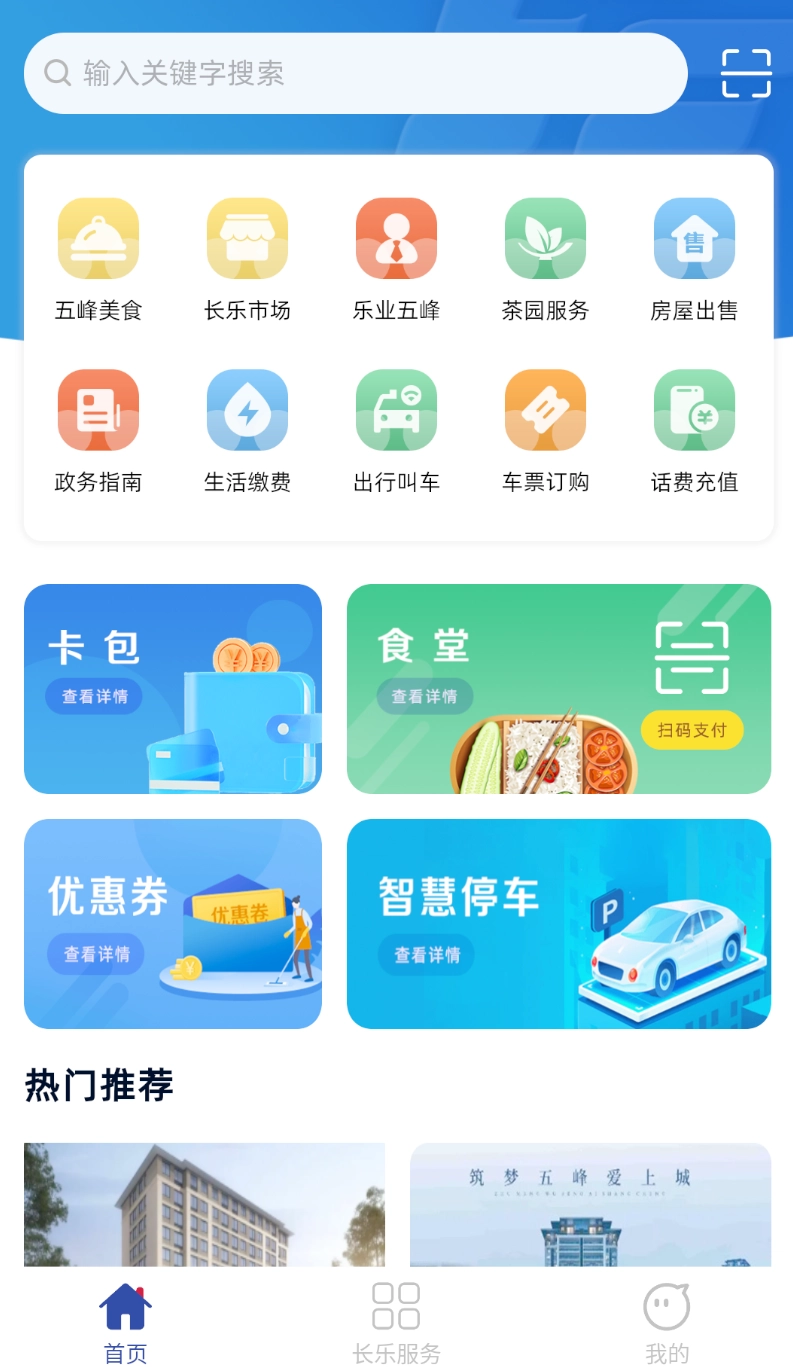The width and height of the screenshot is (793, 1367).
Task: Open the 首页 home tab
Action: pos(124,1318)
